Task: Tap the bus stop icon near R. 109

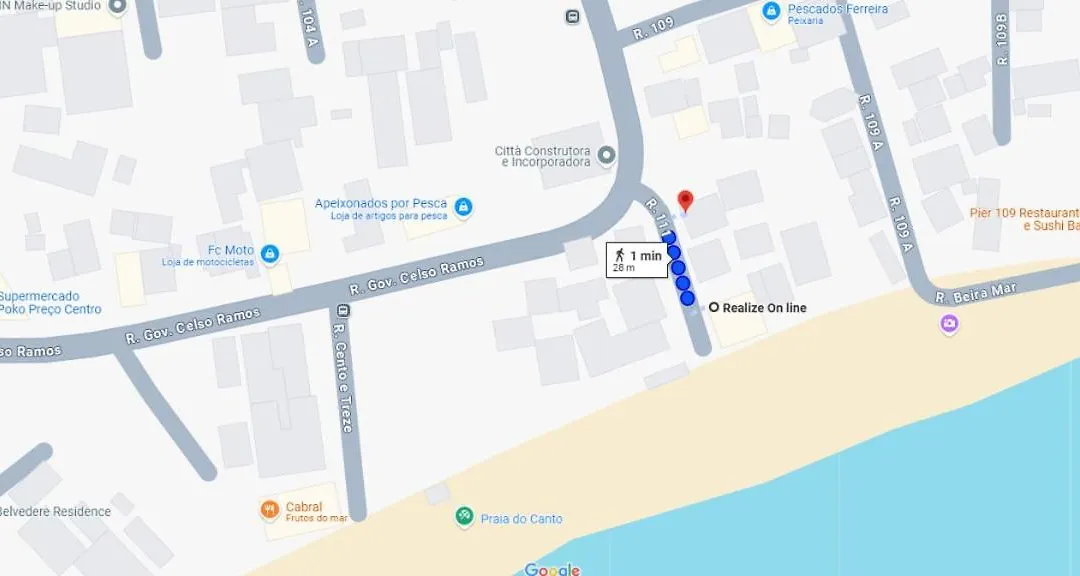Action: [x=572, y=16]
